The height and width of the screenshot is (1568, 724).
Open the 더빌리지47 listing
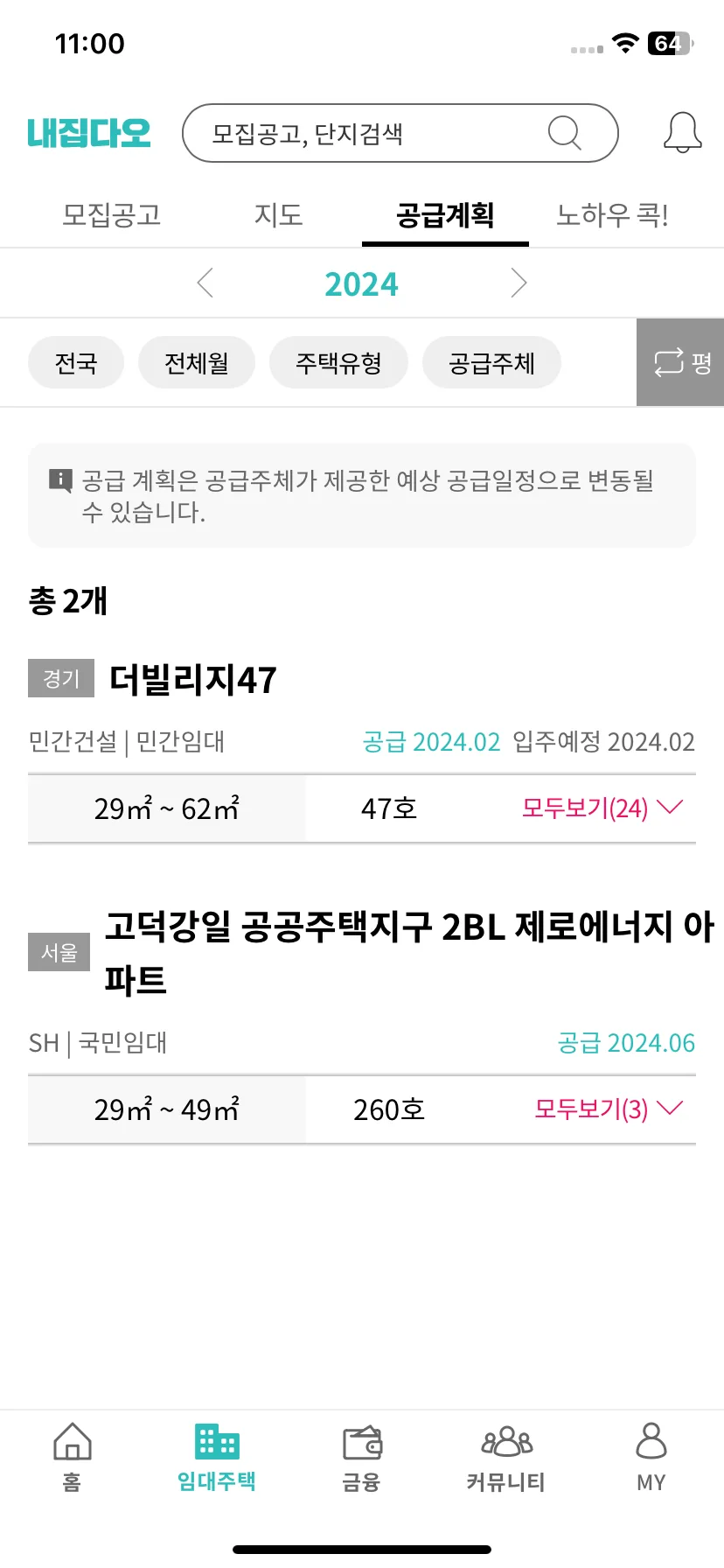(192, 680)
